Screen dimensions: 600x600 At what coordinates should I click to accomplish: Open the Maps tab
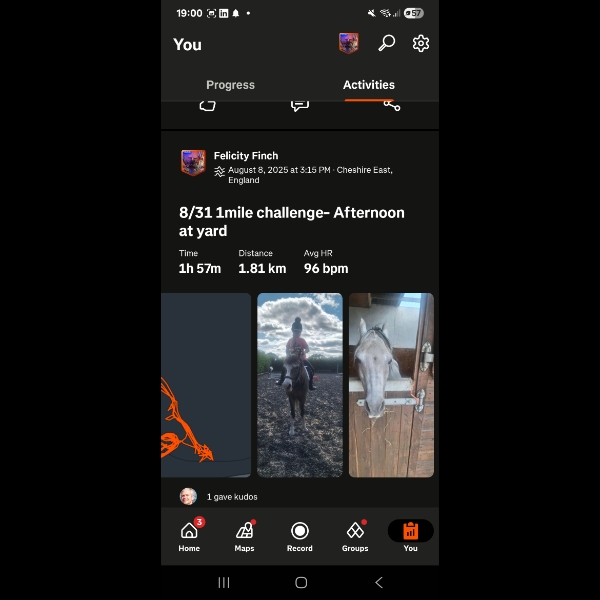tap(244, 536)
